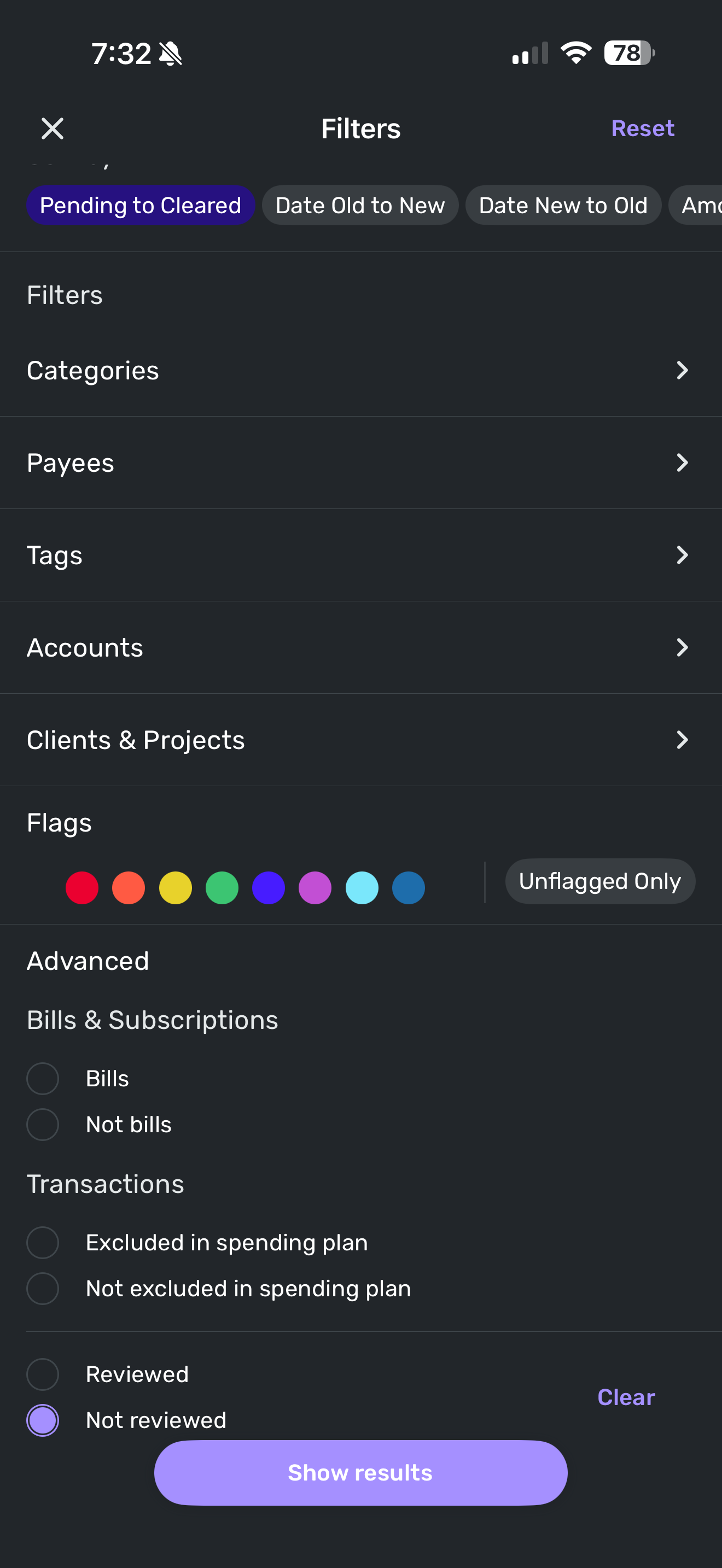Reset all filters

(x=642, y=128)
